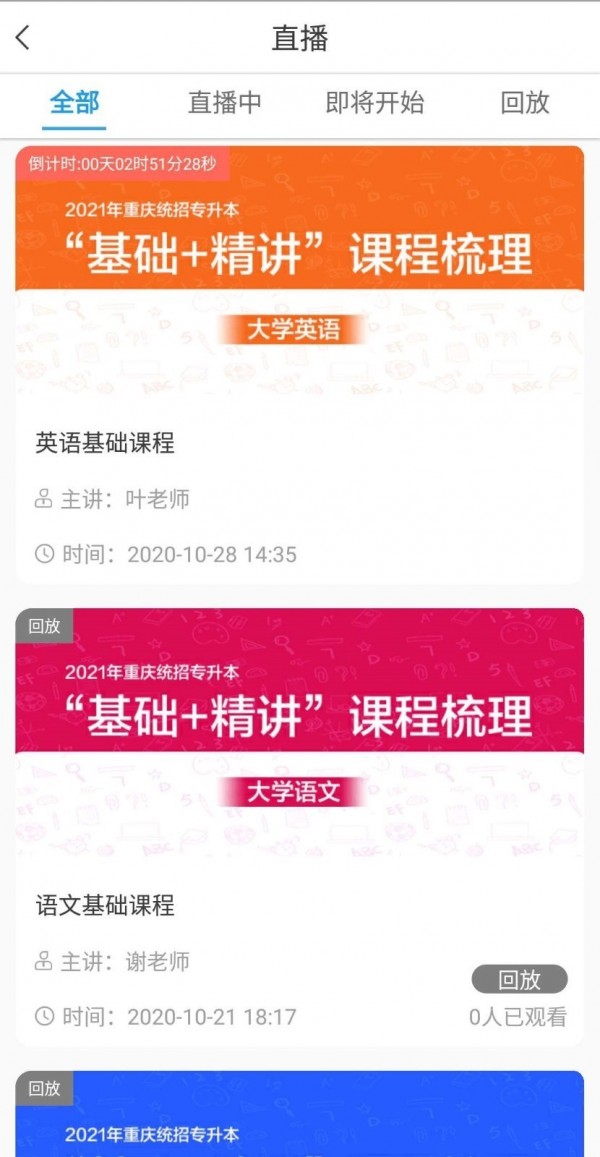Switch to the 回放 tab
This screenshot has height=1157, width=600.
525,102
